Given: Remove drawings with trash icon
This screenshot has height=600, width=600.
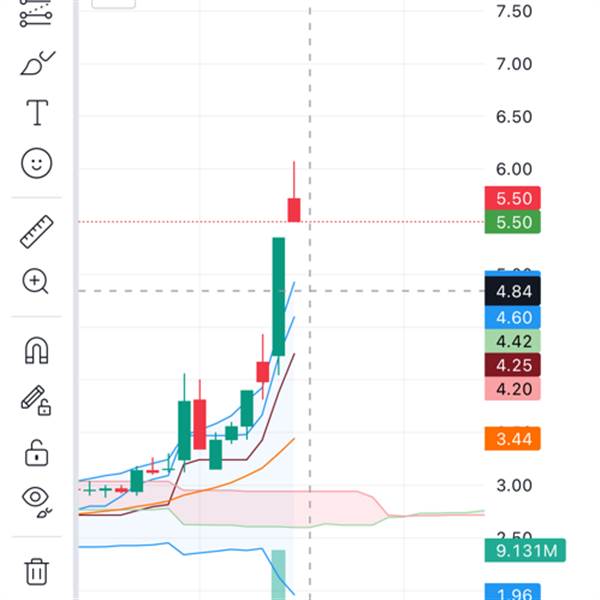Looking at the screenshot, I should pyautogui.click(x=36, y=571).
